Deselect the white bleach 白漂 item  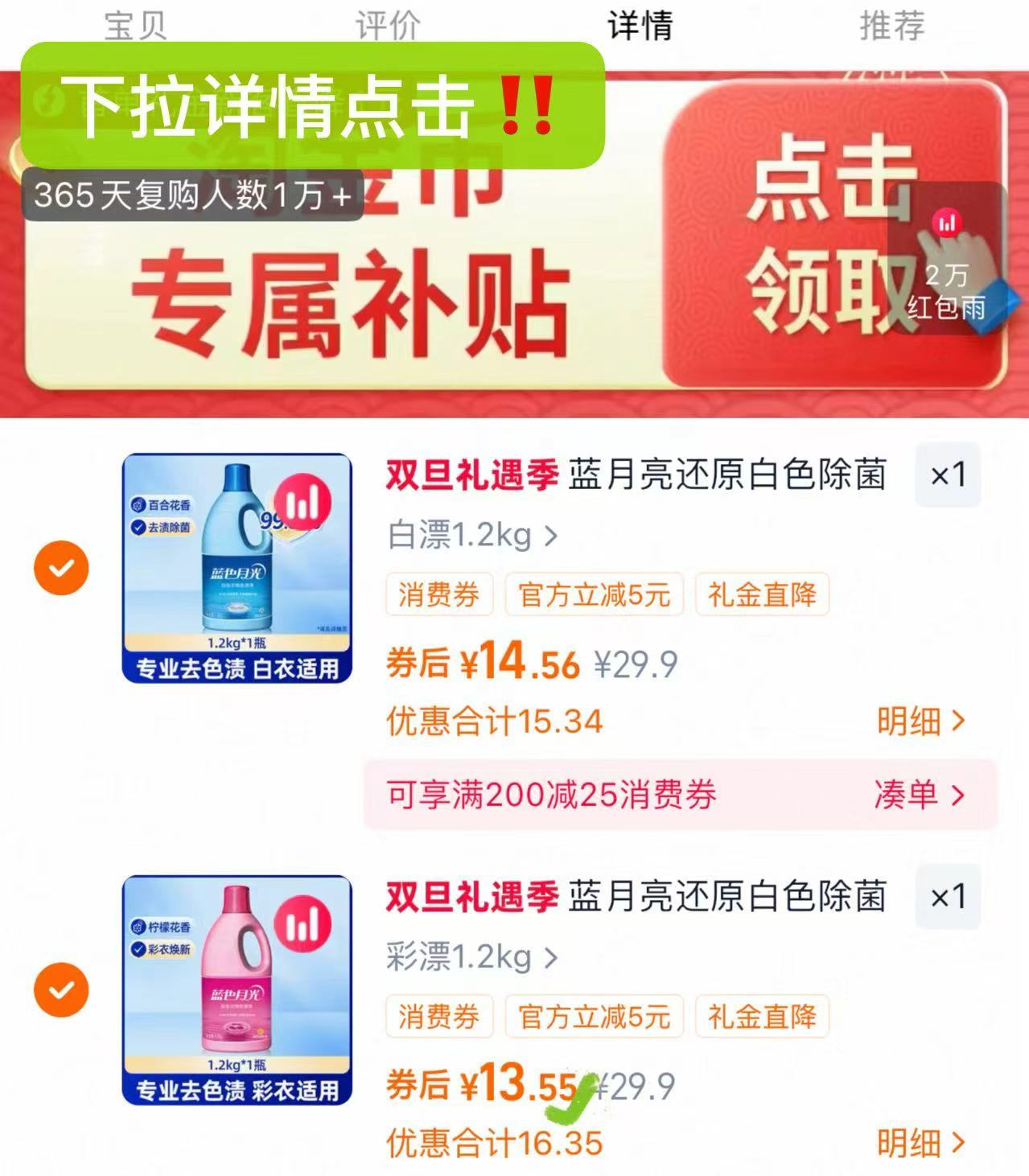click(62, 569)
